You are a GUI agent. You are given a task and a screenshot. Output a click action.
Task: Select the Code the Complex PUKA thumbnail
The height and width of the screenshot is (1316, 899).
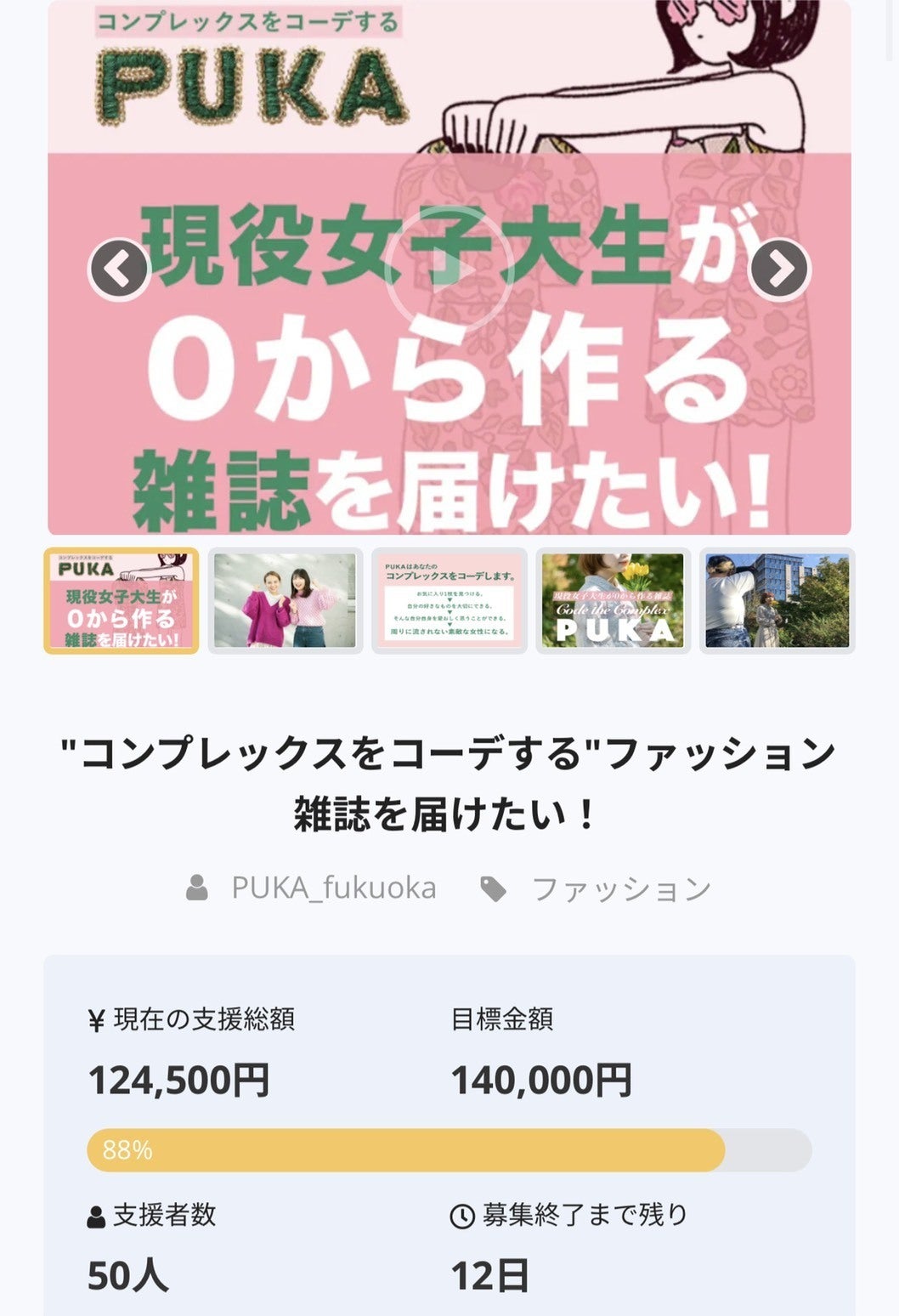613,601
